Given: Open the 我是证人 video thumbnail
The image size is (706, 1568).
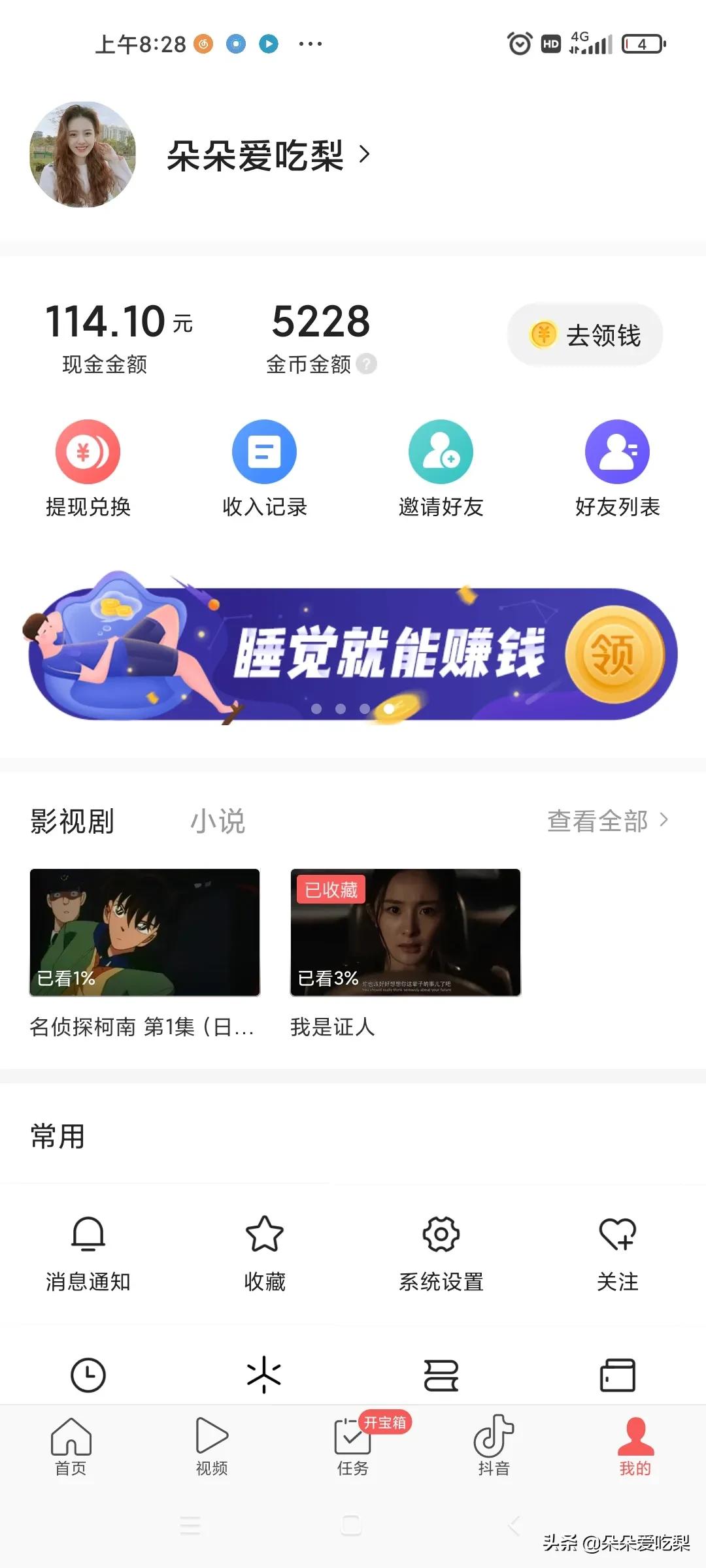Looking at the screenshot, I should coord(406,934).
